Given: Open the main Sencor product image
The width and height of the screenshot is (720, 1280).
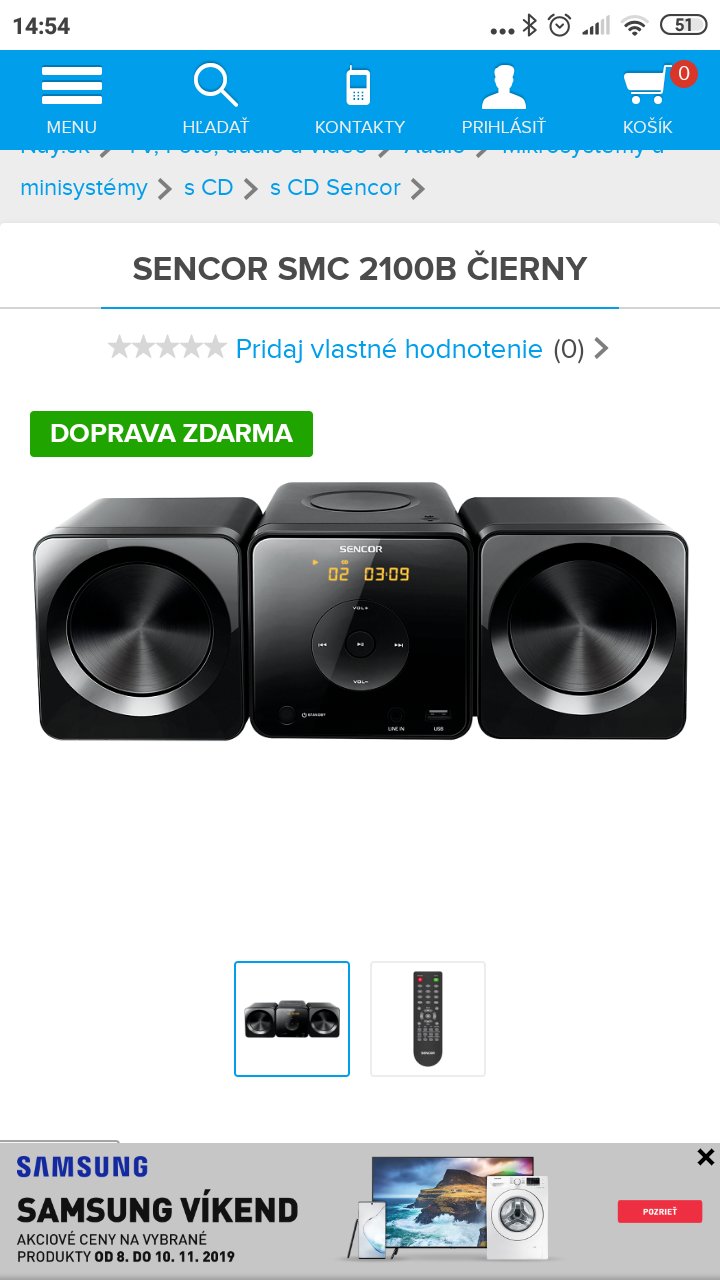Looking at the screenshot, I should click(360, 610).
